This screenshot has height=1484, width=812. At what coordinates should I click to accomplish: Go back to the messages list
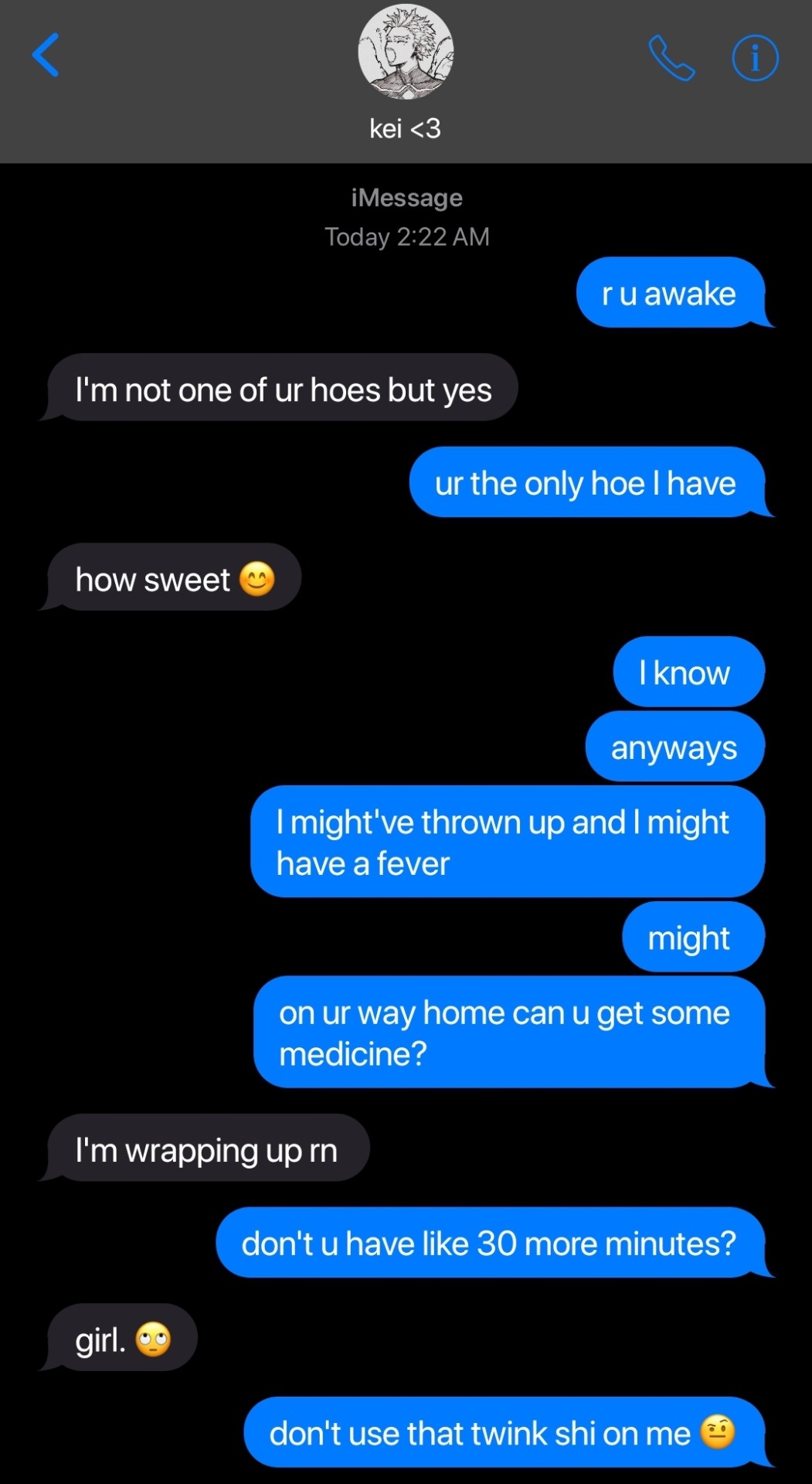[46, 56]
